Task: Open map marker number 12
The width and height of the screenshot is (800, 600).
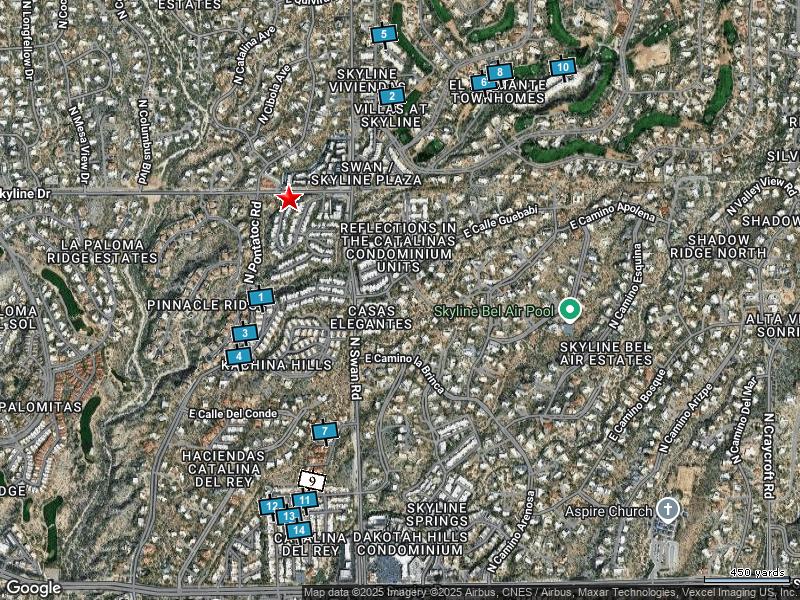Action: 271,506
